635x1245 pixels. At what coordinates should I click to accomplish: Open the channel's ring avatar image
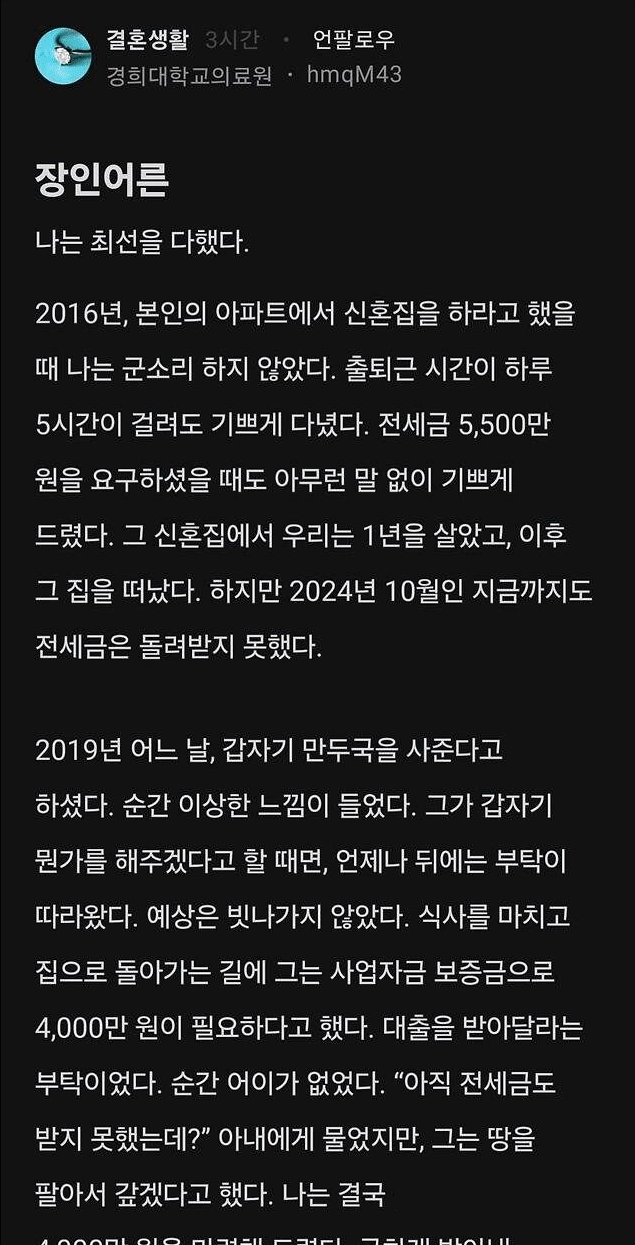(64, 56)
